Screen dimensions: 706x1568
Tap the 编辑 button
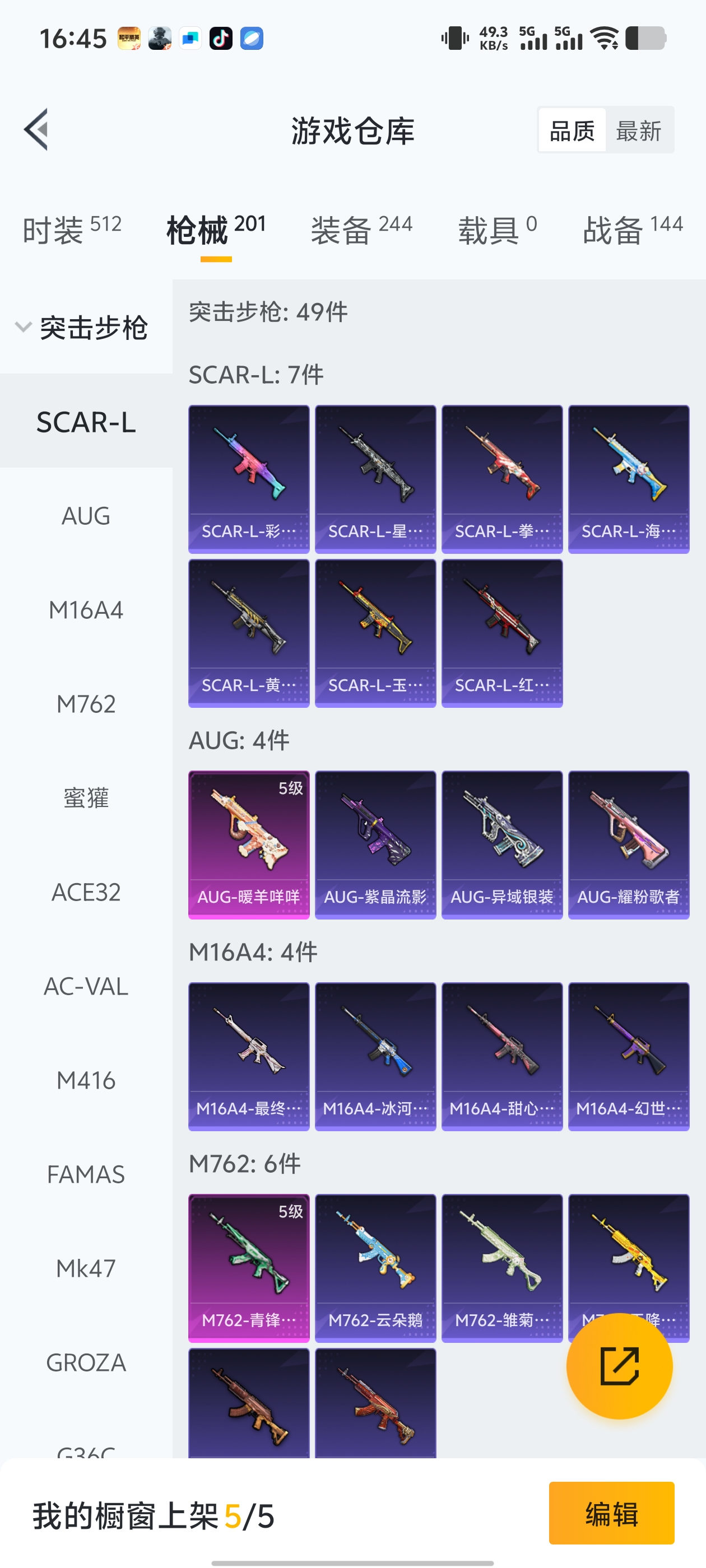click(611, 1513)
